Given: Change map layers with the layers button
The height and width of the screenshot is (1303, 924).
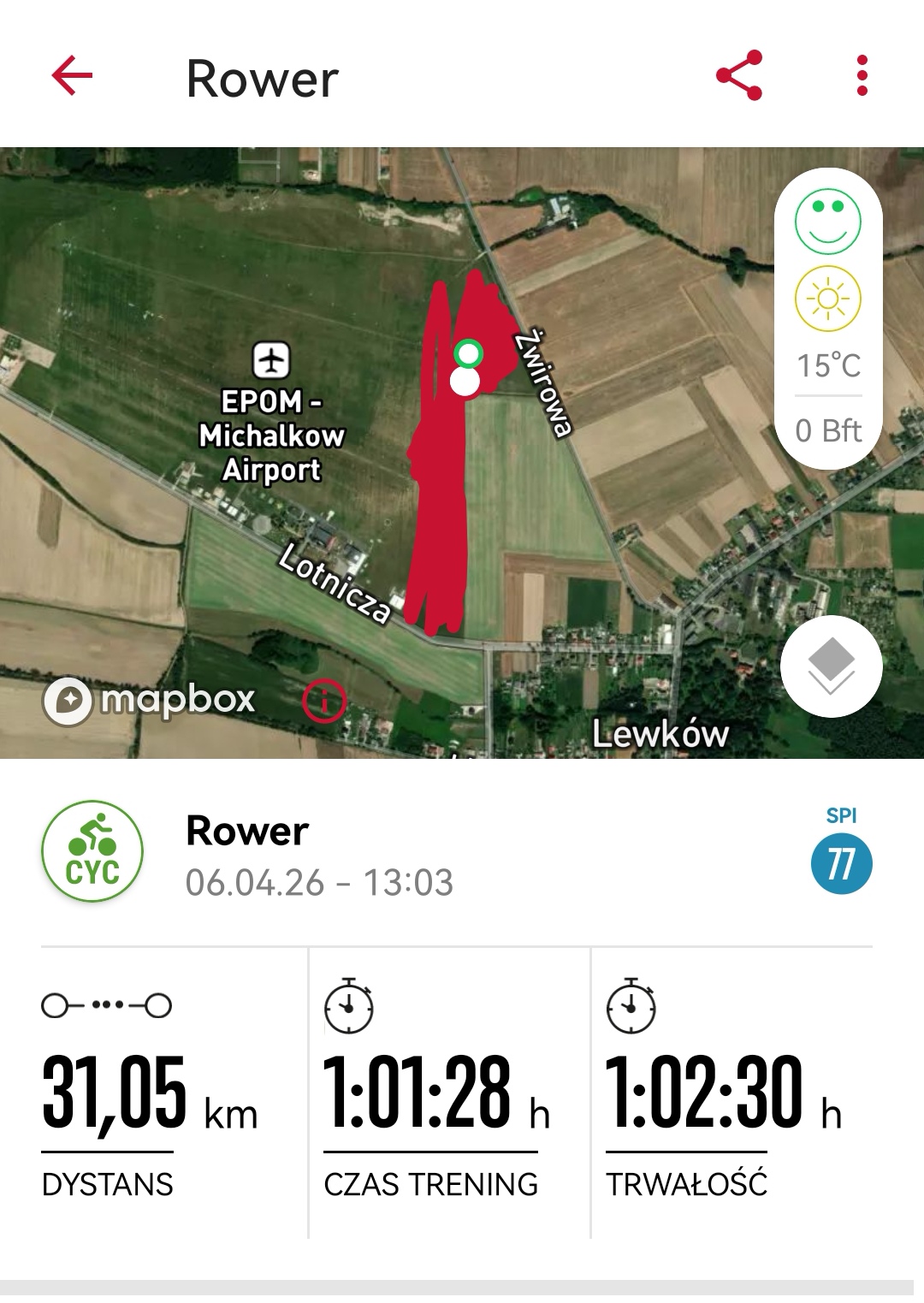Looking at the screenshot, I should (x=831, y=666).
